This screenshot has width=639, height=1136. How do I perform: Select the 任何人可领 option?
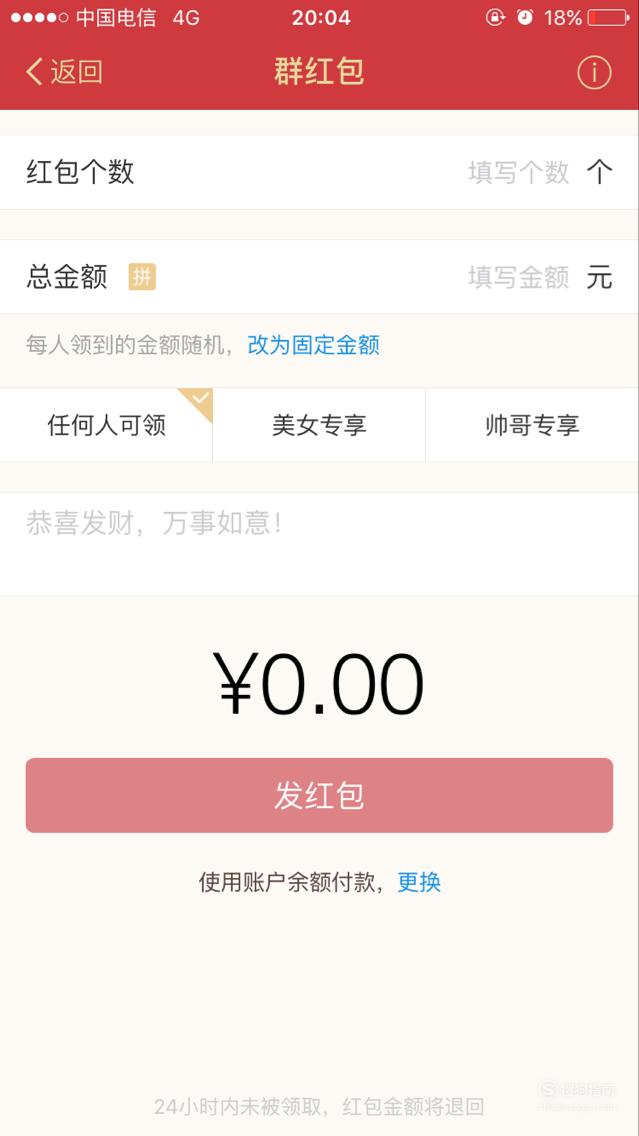(106, 425)
